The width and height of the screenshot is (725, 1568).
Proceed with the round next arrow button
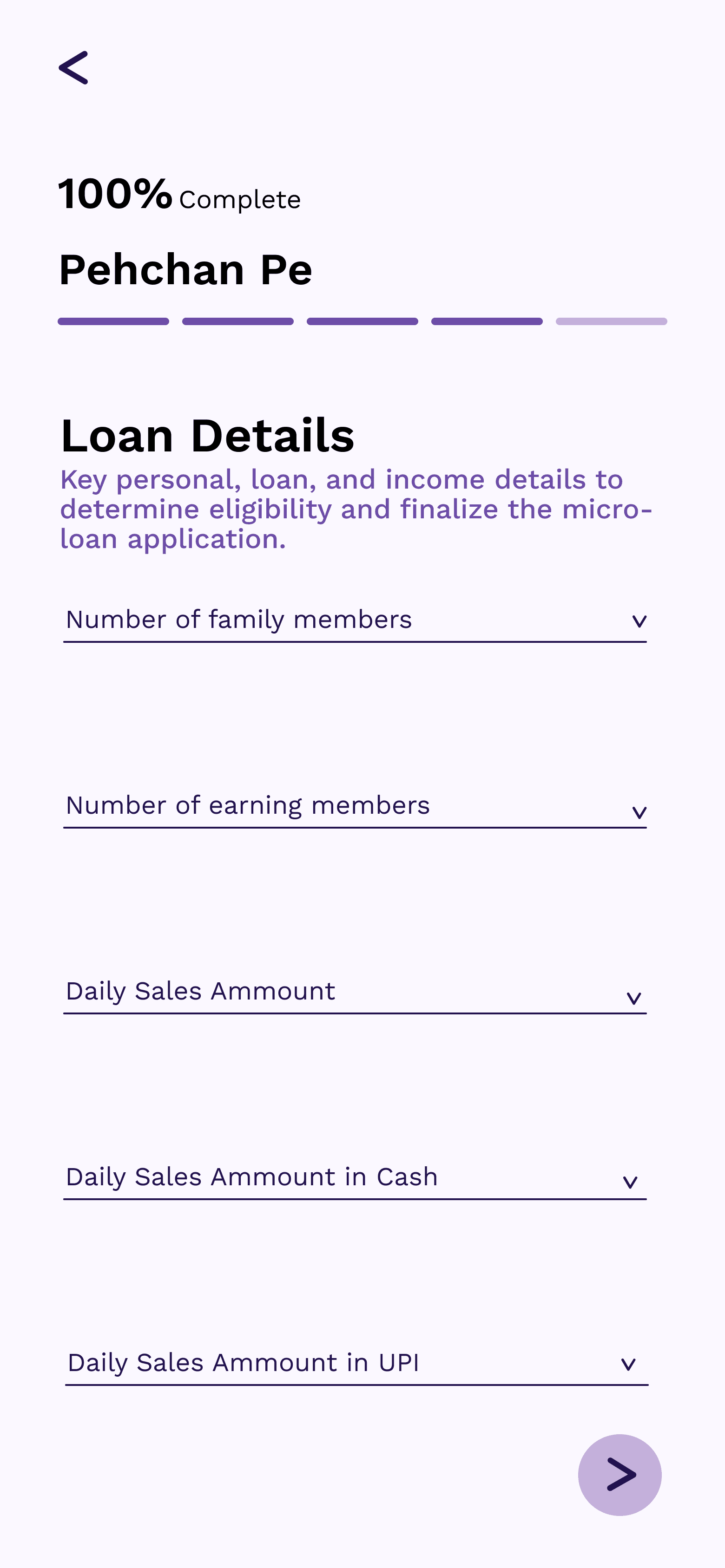point(619,1474)
